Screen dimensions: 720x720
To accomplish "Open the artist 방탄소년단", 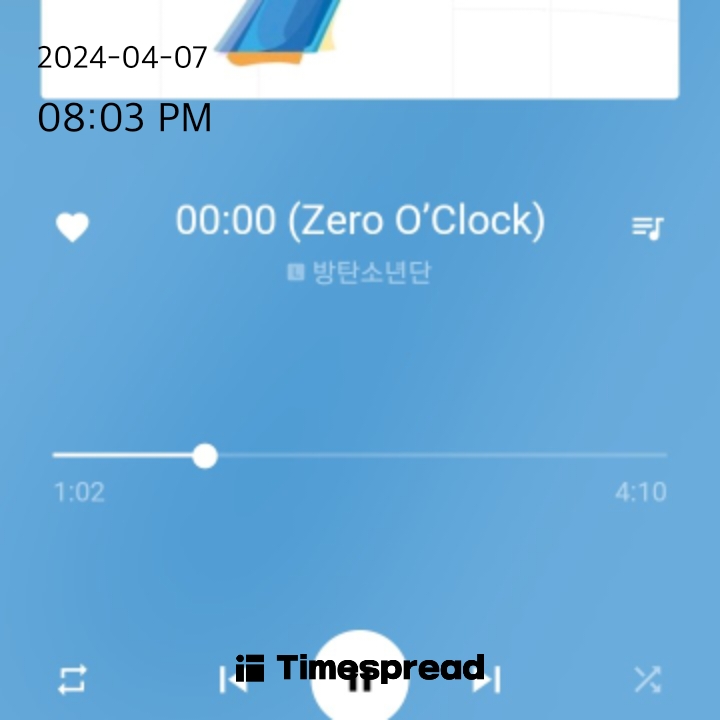I will (x=370, y=272).
